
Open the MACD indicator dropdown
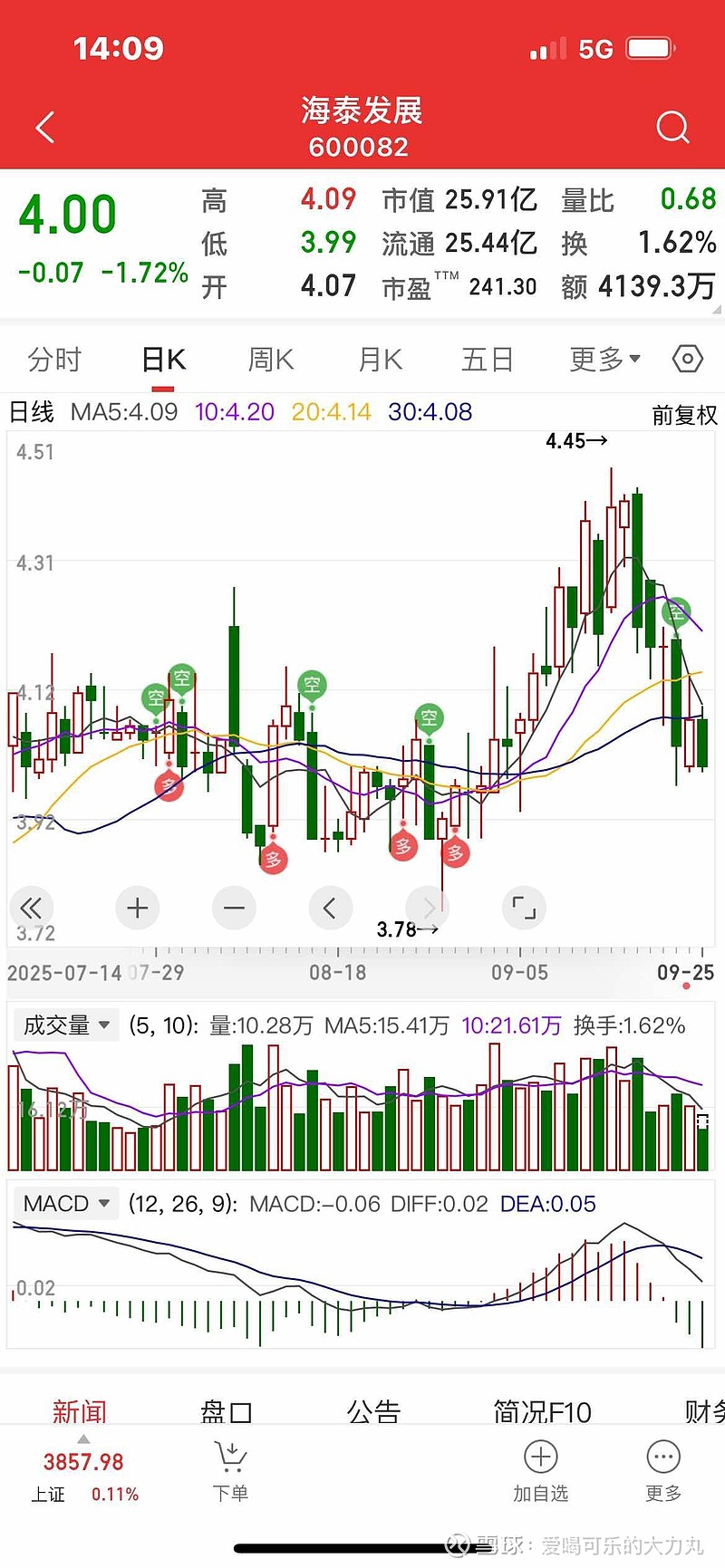tap(67, 1204)
